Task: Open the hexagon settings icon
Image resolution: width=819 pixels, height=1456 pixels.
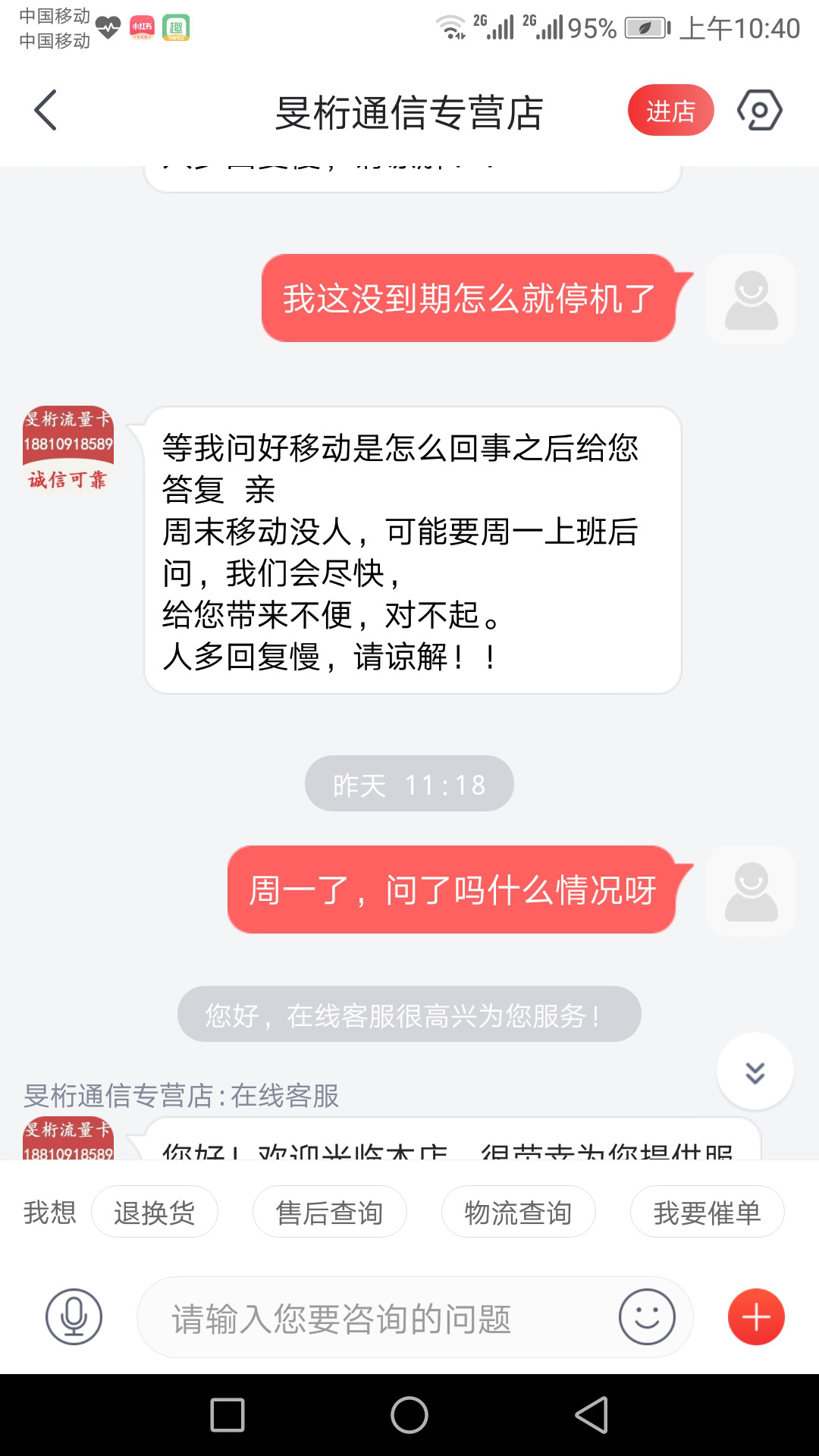Action: [x=759, y=111]
